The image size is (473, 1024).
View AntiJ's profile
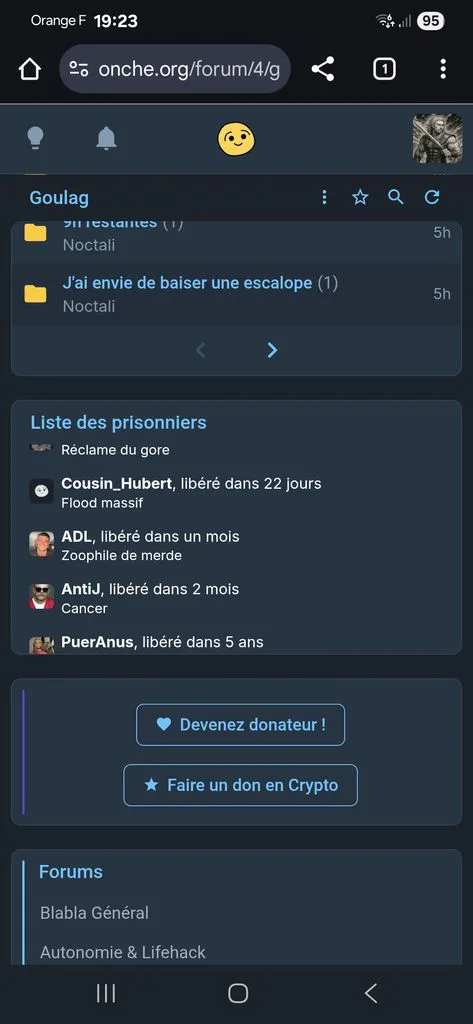(80, 589)
